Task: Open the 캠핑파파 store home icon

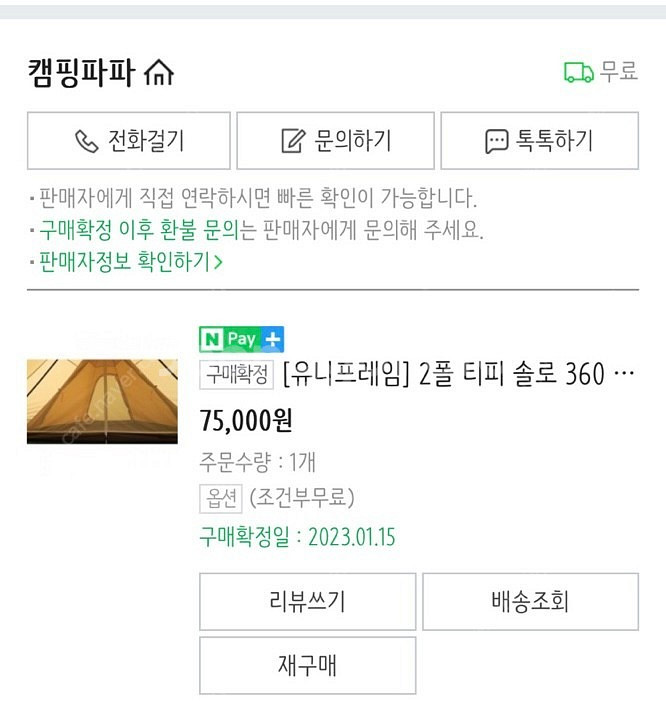Action: tap(159, 73)
